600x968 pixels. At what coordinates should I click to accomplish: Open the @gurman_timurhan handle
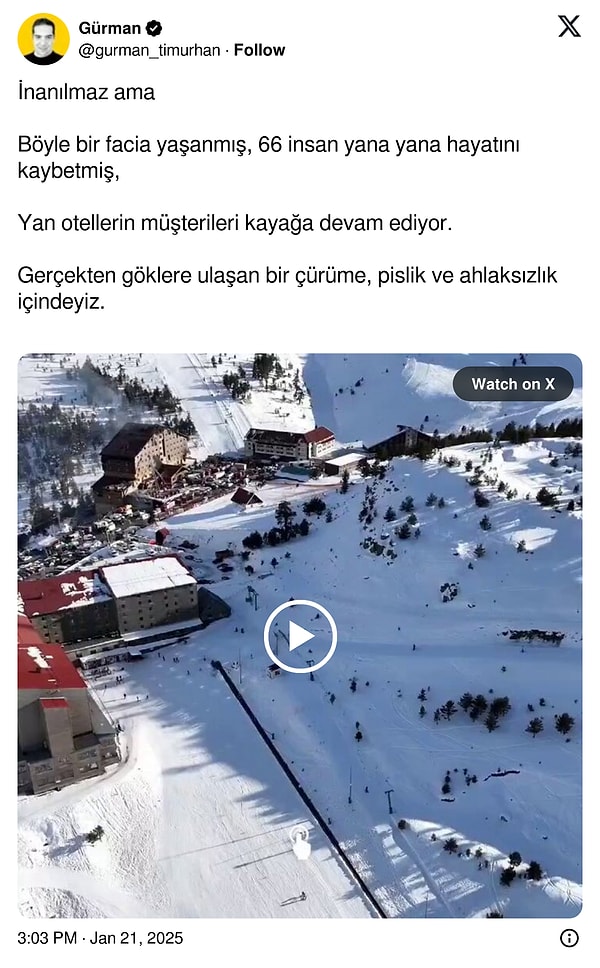pos(149,50)
